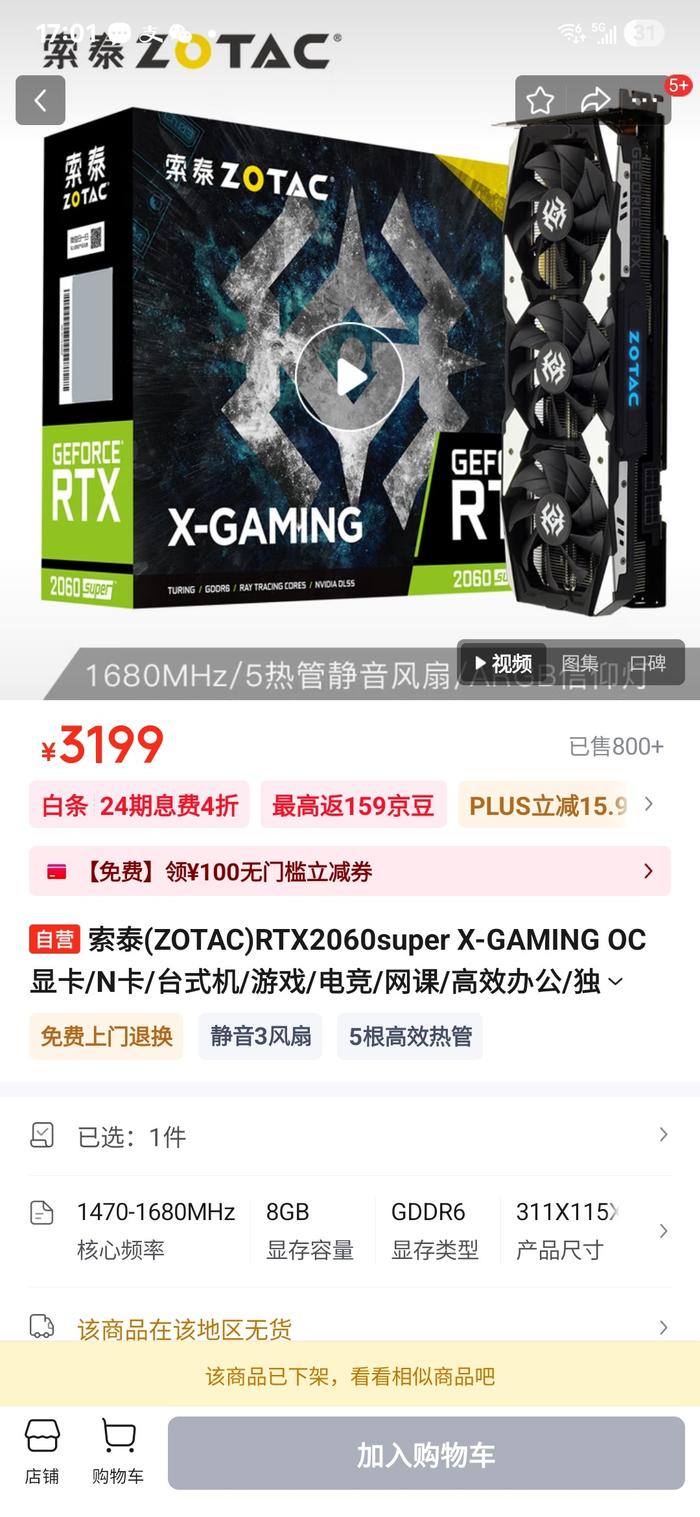Favorite this product with the star icon
The width and height of the screenshot is (700, 1517).
(x=540, y=100)
